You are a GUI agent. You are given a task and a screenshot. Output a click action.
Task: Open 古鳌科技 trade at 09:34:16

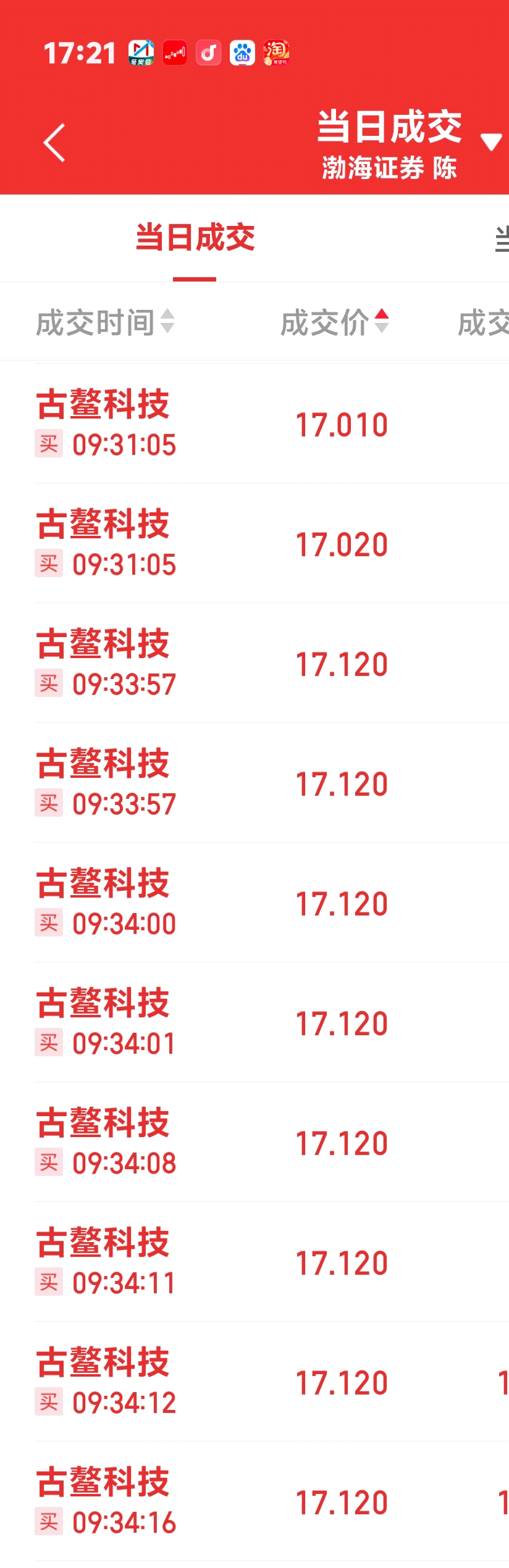(x=254, y=1501)
